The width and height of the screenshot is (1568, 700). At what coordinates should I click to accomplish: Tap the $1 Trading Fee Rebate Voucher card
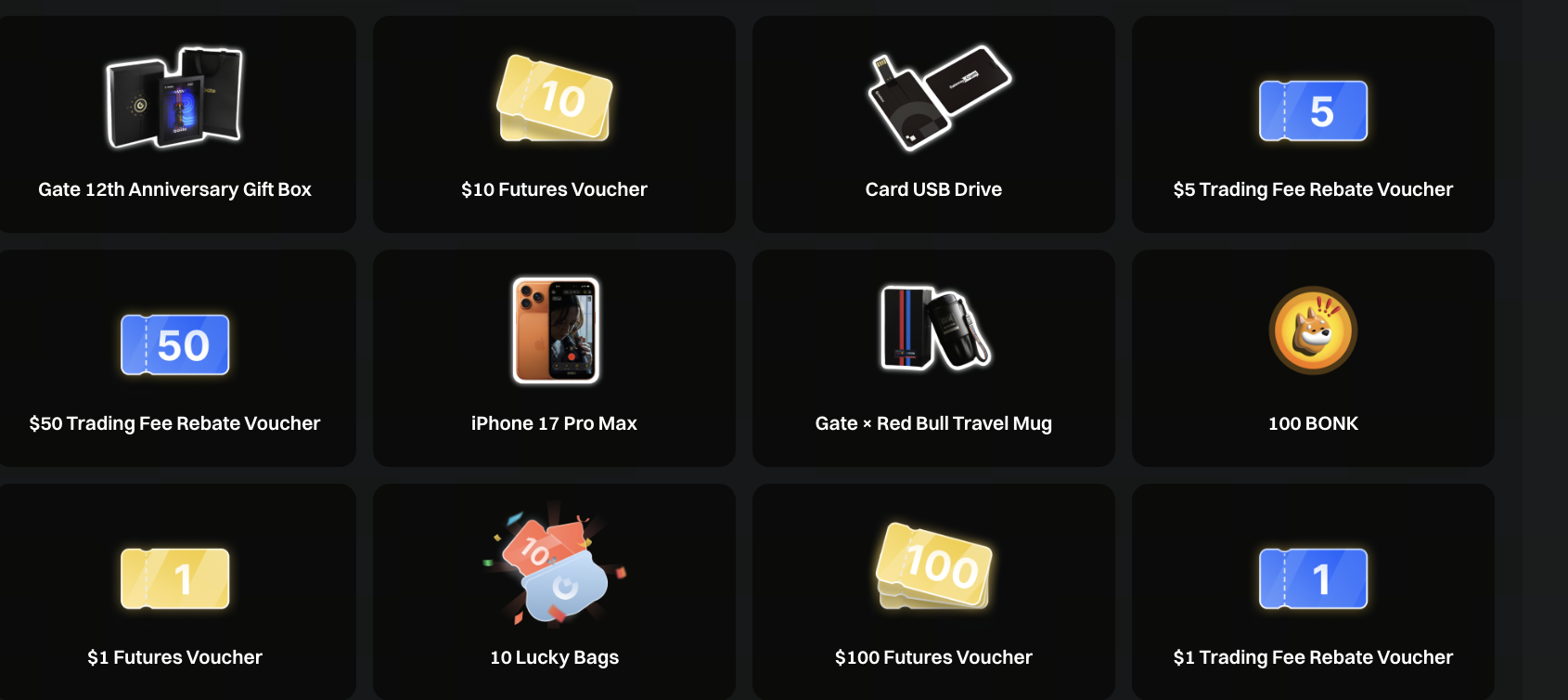(x=1313, y=592)
